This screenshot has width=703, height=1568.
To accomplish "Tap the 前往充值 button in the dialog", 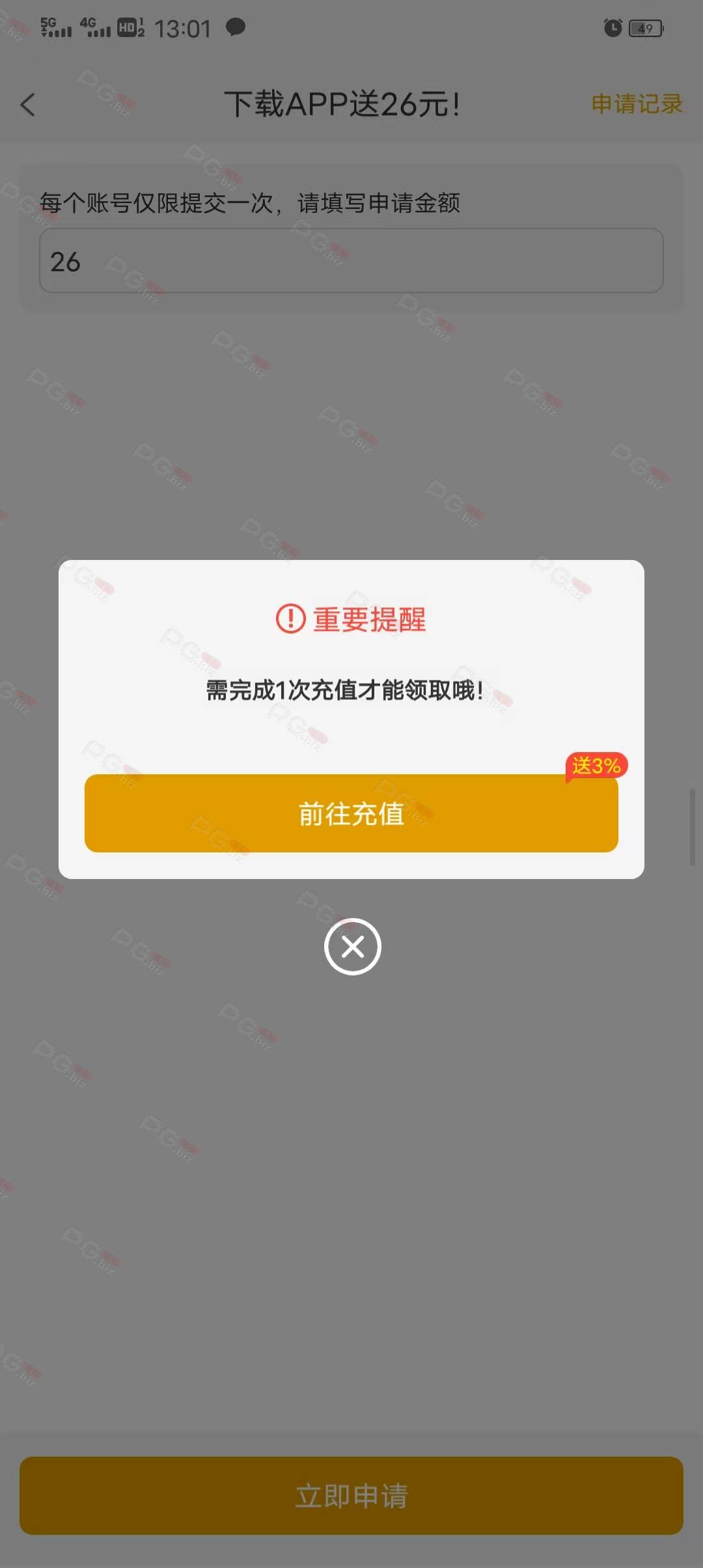I will pos(351,813).
